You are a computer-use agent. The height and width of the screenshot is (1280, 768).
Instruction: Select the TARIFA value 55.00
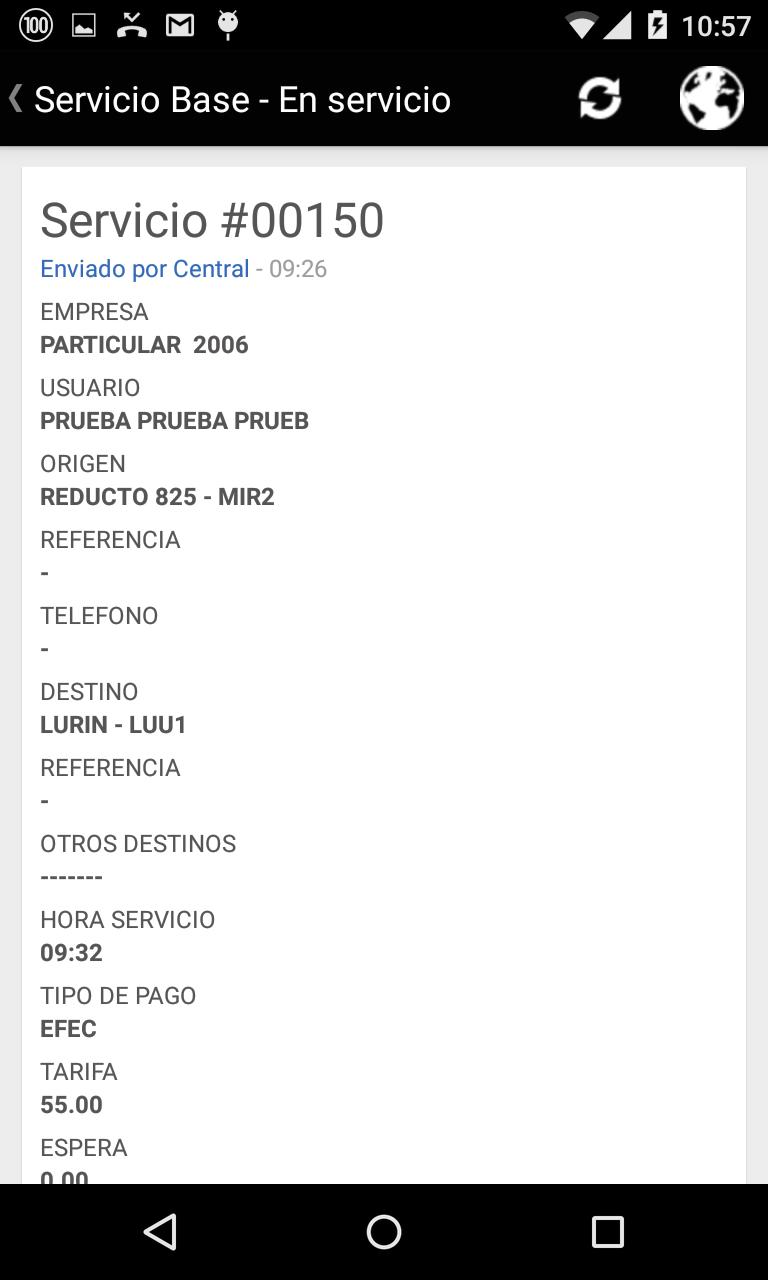coord(70,1104)
